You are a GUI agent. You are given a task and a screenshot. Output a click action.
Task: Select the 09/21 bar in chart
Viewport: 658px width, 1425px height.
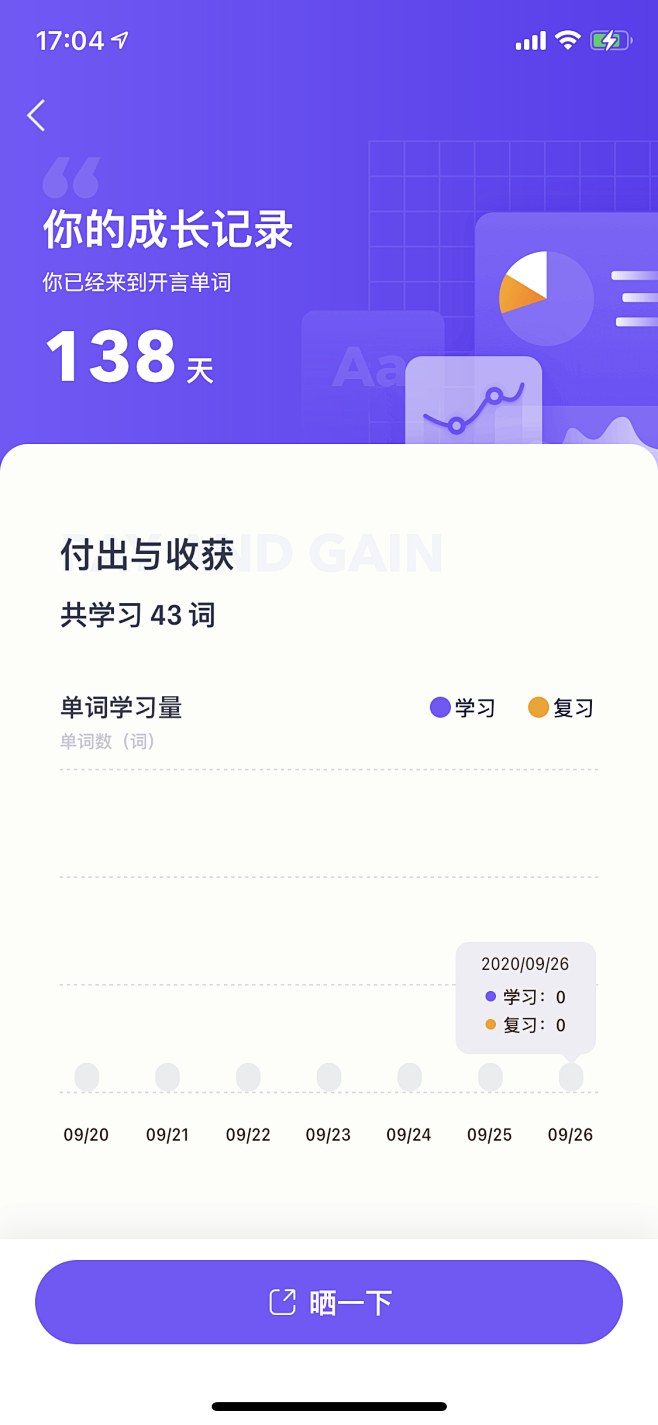point(168,1077)
